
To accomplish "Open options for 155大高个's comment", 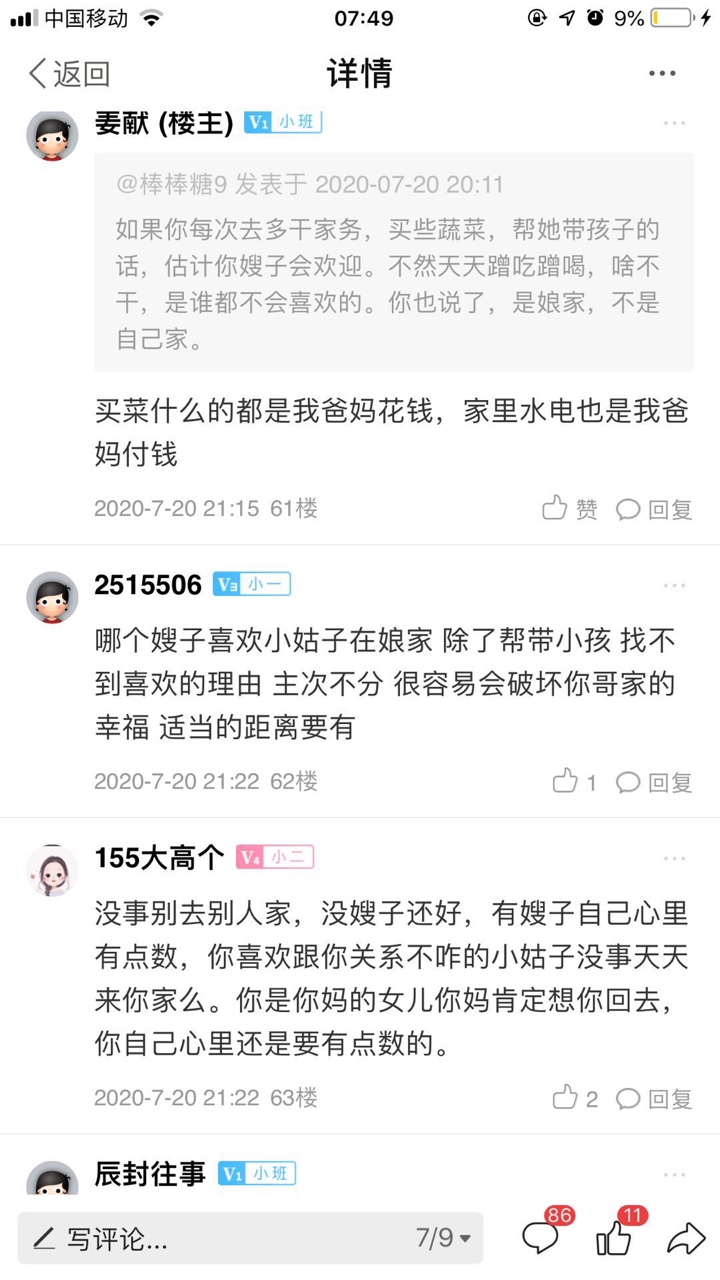I will [x=674, y=858].
